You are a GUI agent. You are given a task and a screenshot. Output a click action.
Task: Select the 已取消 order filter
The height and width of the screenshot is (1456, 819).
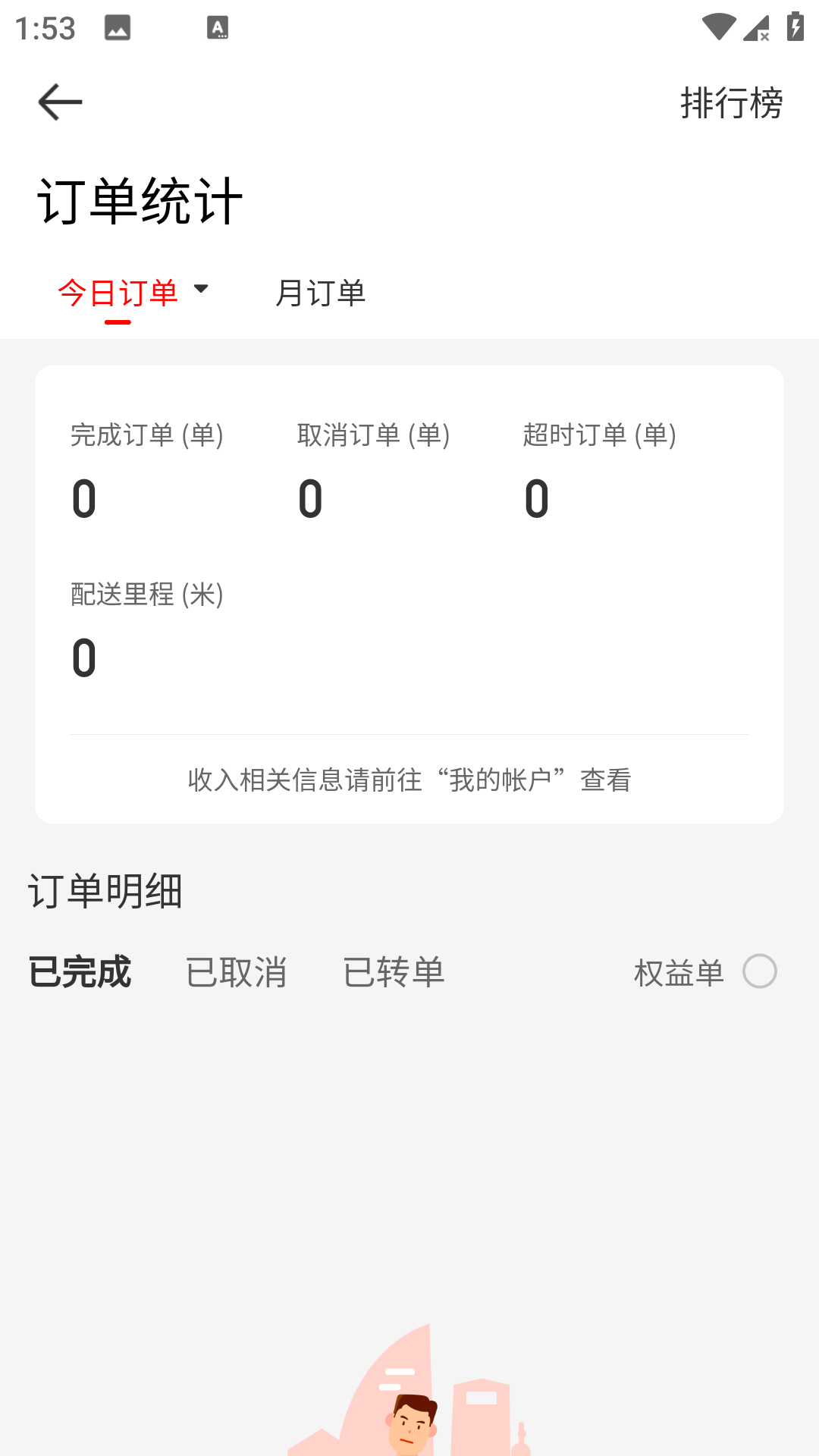click(236, 972)
